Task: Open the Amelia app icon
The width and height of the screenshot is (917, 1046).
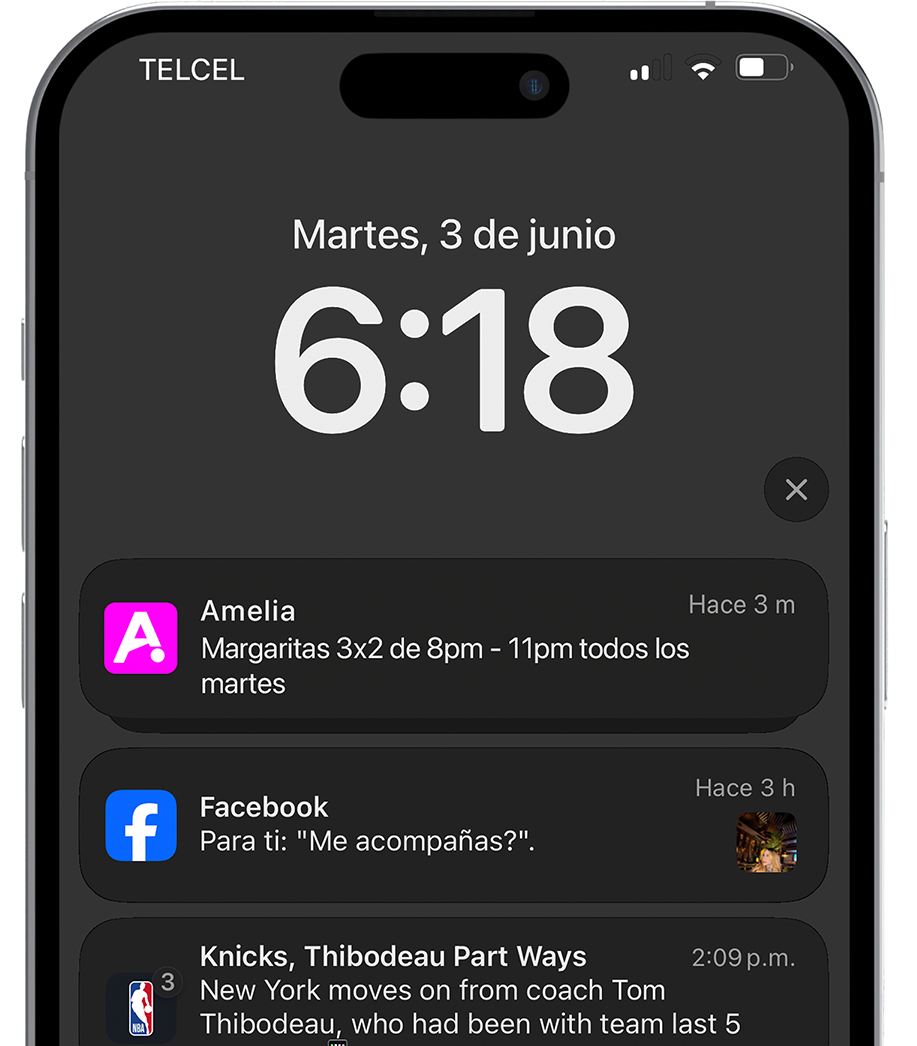Action: coord(142,640)
